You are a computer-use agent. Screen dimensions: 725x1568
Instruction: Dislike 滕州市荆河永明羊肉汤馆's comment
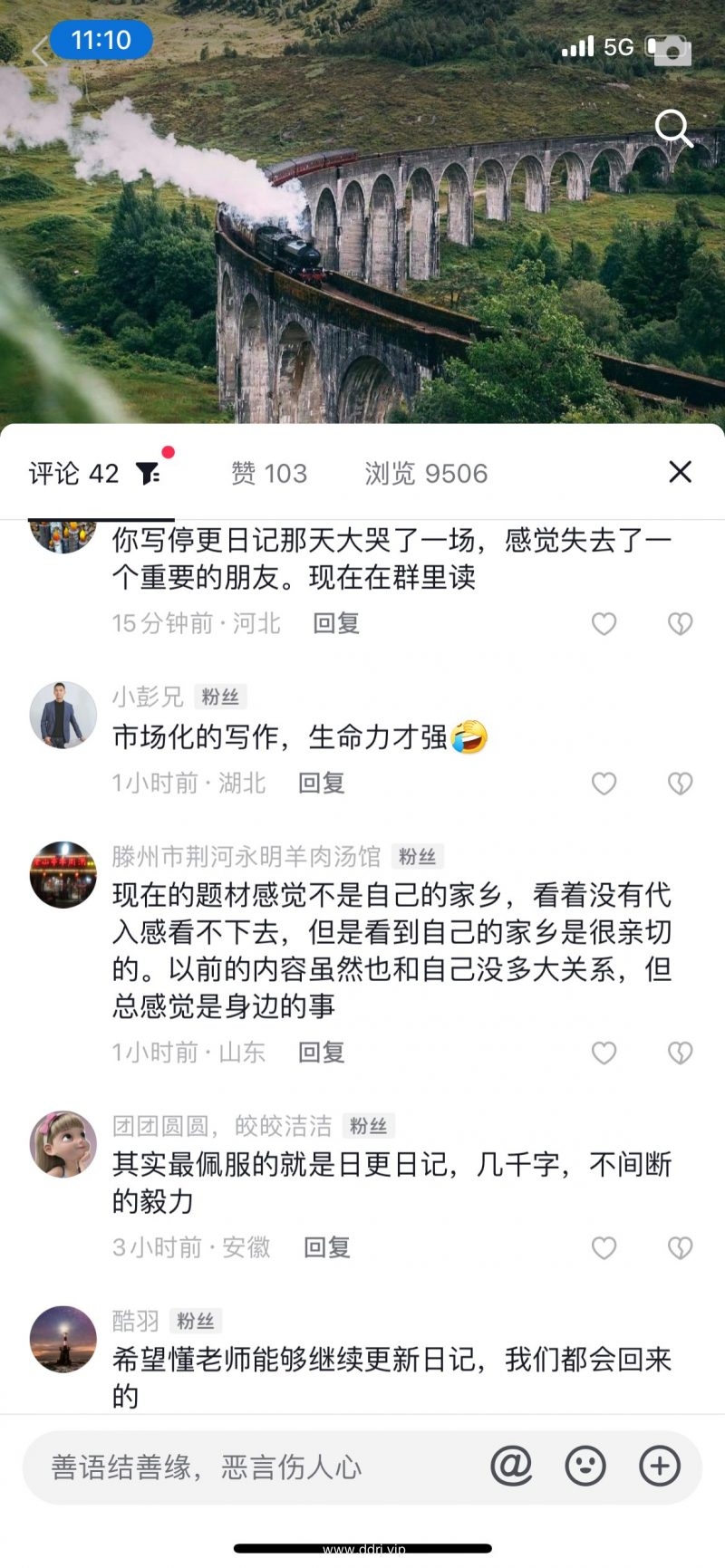point(680,1053)
